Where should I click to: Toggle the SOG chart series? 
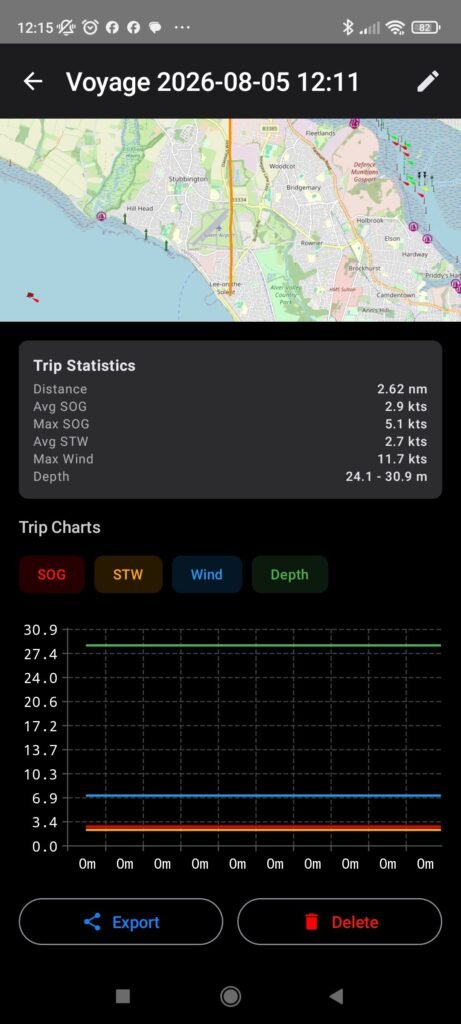click(52, 575)
